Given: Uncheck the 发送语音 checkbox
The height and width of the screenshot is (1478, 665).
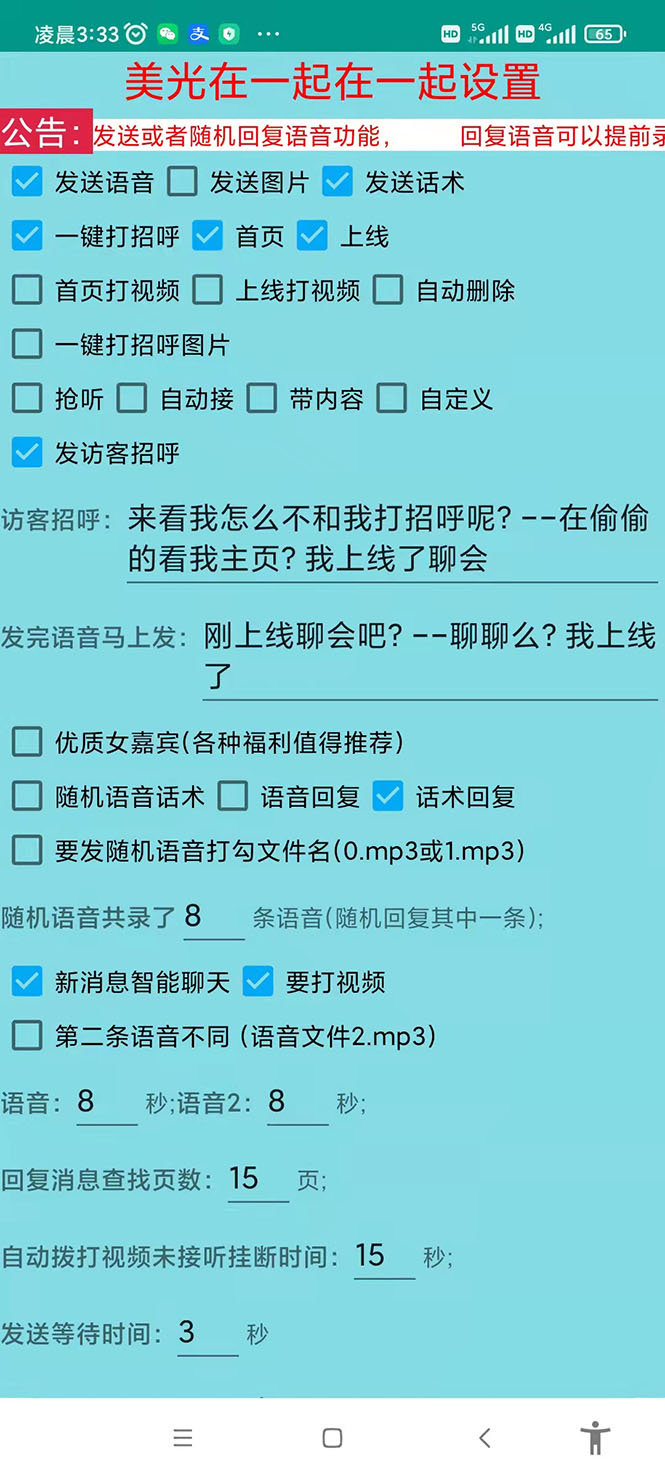Looking at the screenshot, I should (27, 182).
